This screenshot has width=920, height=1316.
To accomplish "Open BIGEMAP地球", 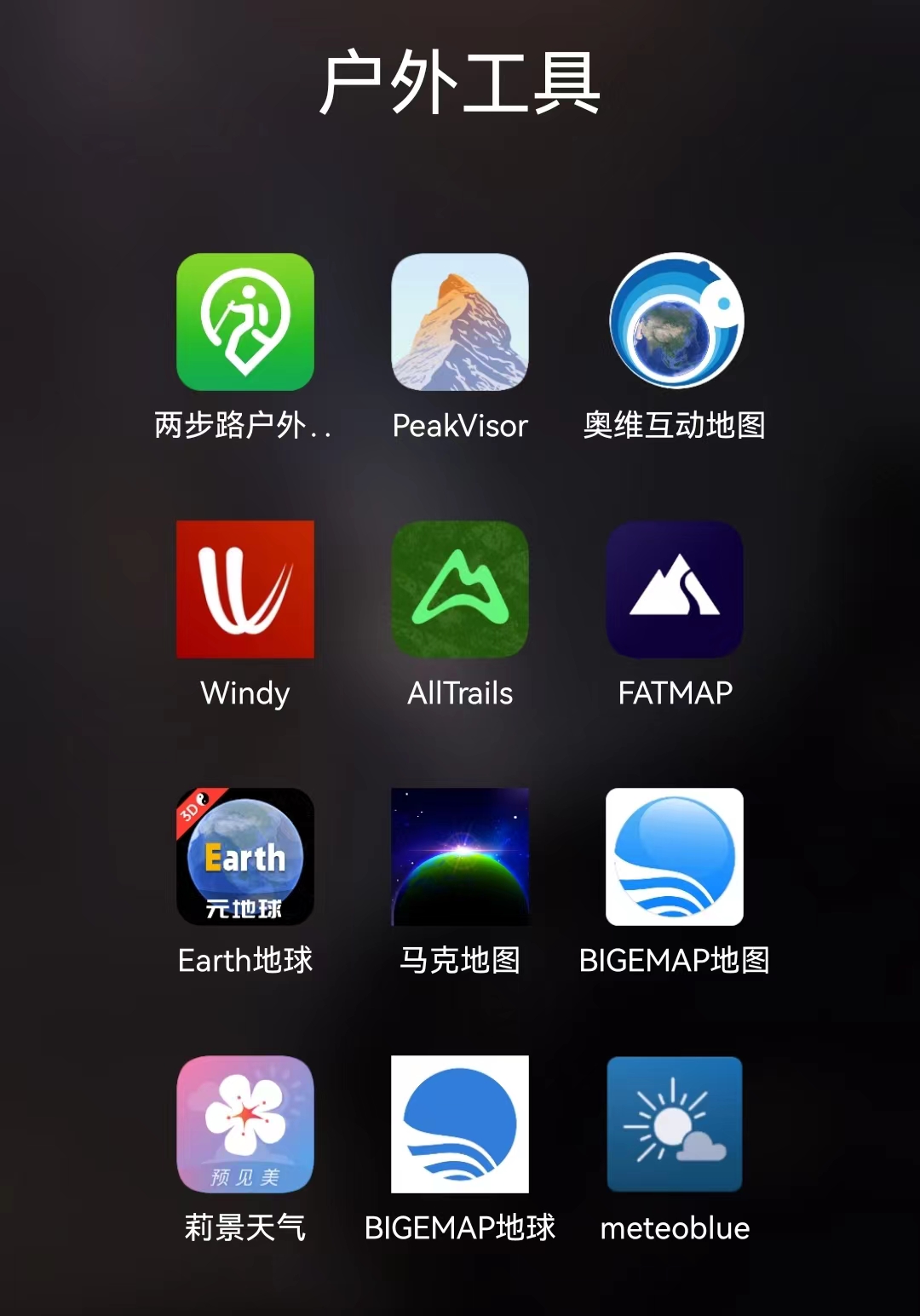I will (460, 1124).
